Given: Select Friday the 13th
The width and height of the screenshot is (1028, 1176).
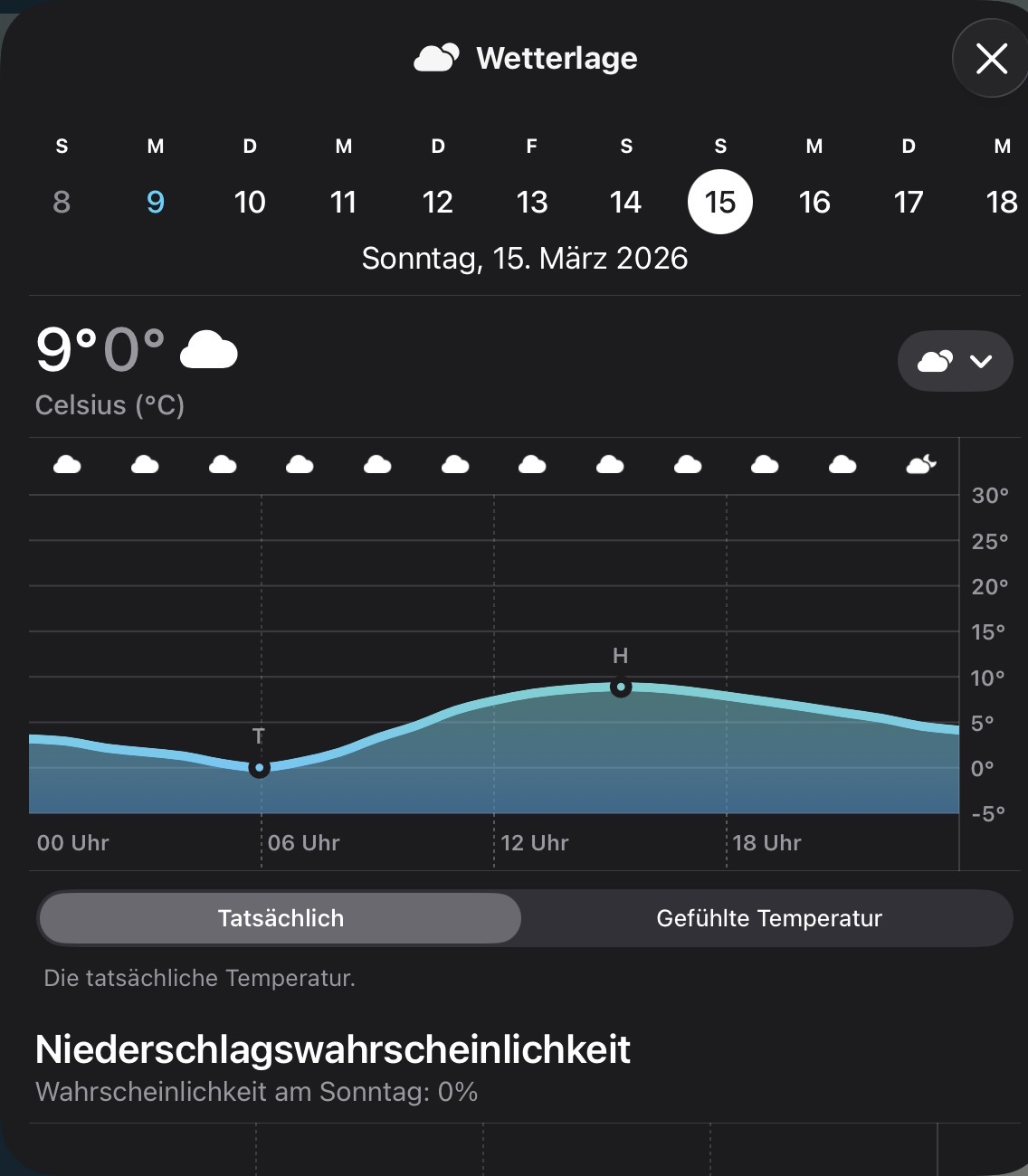Looking at the screenshot, I should (532, 202).
